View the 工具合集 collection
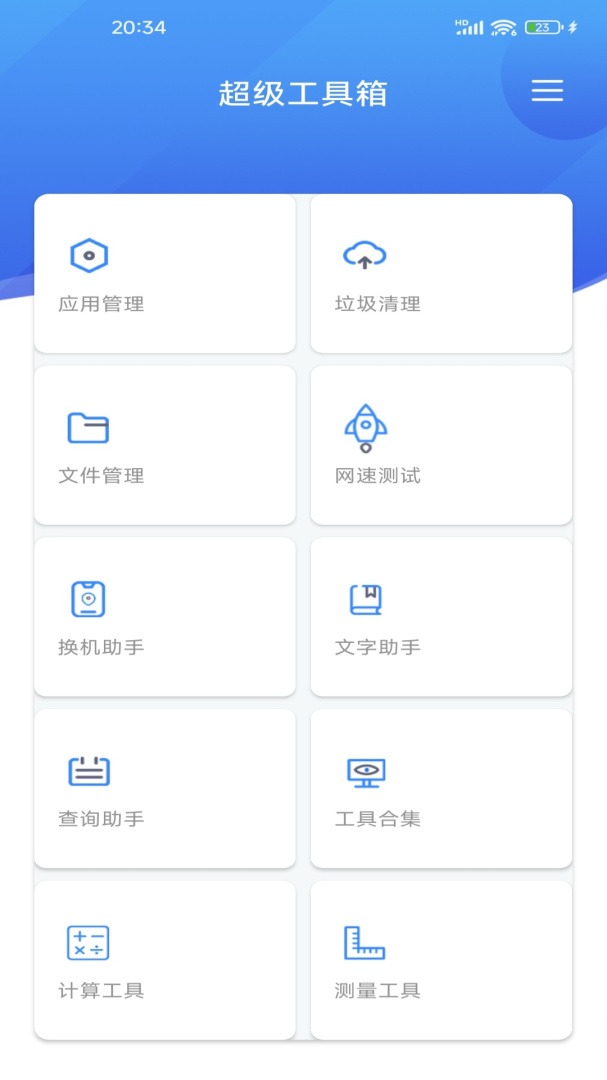Viewport: 607px width, 1080px height. click(x=441, y=788)
